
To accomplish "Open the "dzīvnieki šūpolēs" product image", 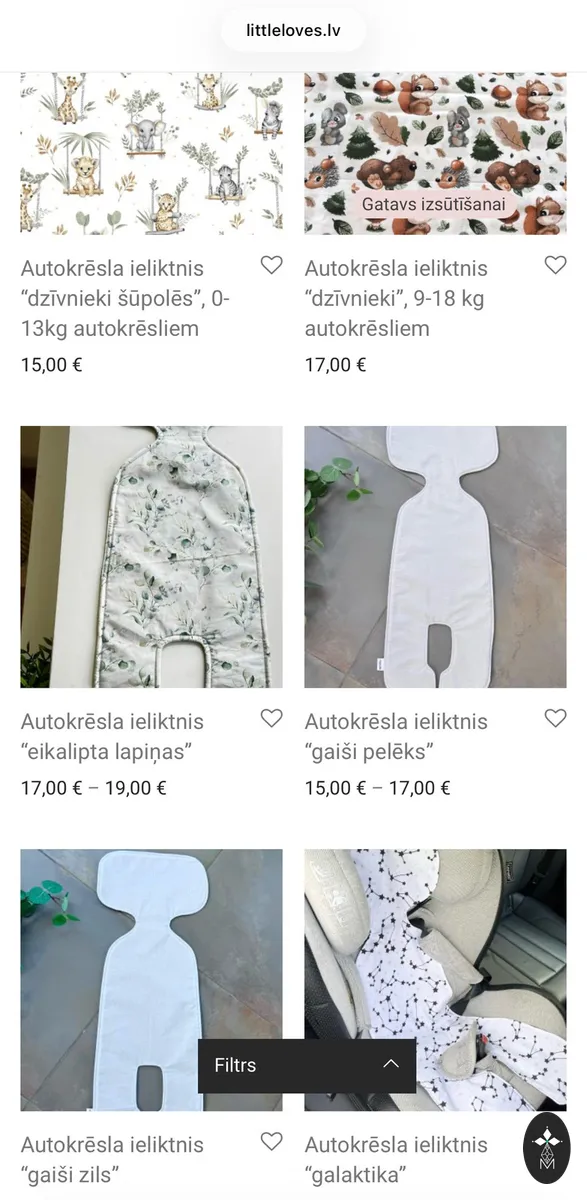I will (x=151, y=153).
